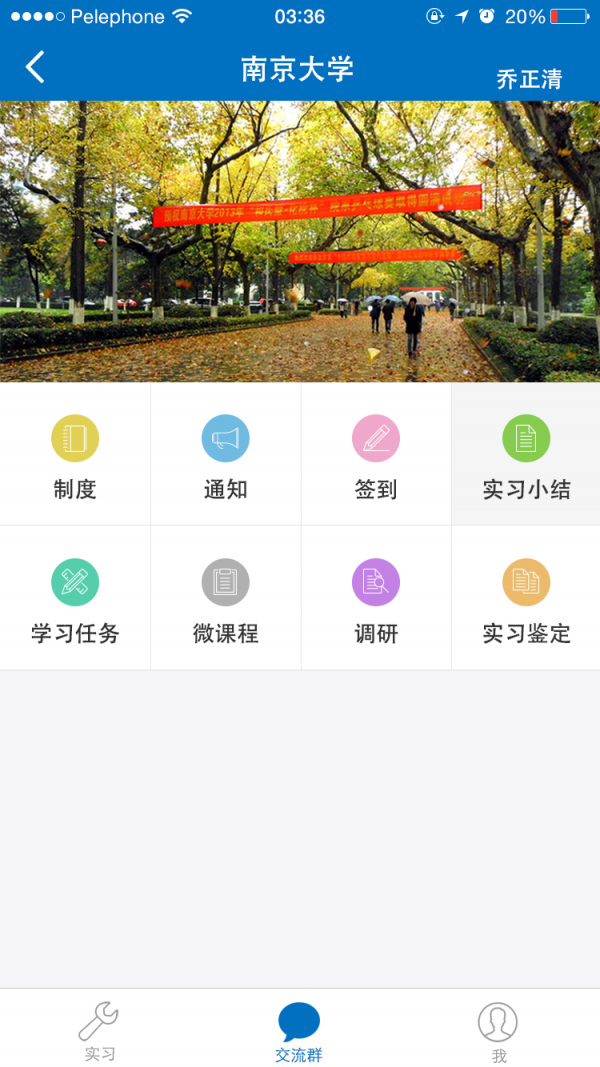Go back using the top-left arrow
Image resolution: width=600 pixels, height=1067 pixels.
(x=36, y=68)
